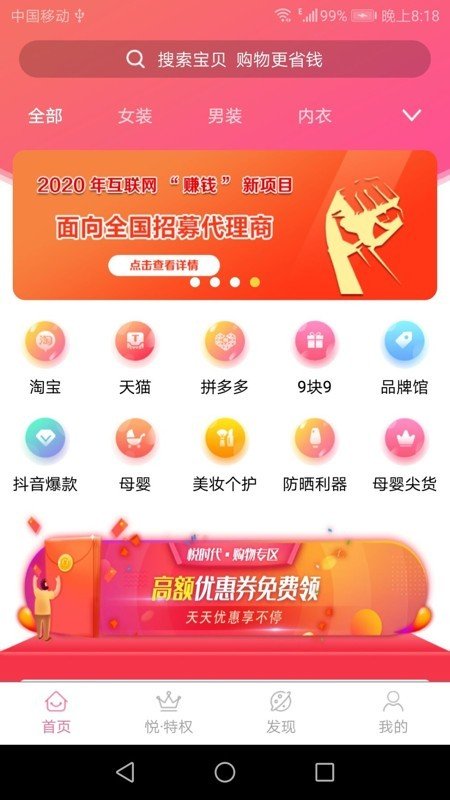
Task: Open the 我的 profile tab
Action: 393,713
